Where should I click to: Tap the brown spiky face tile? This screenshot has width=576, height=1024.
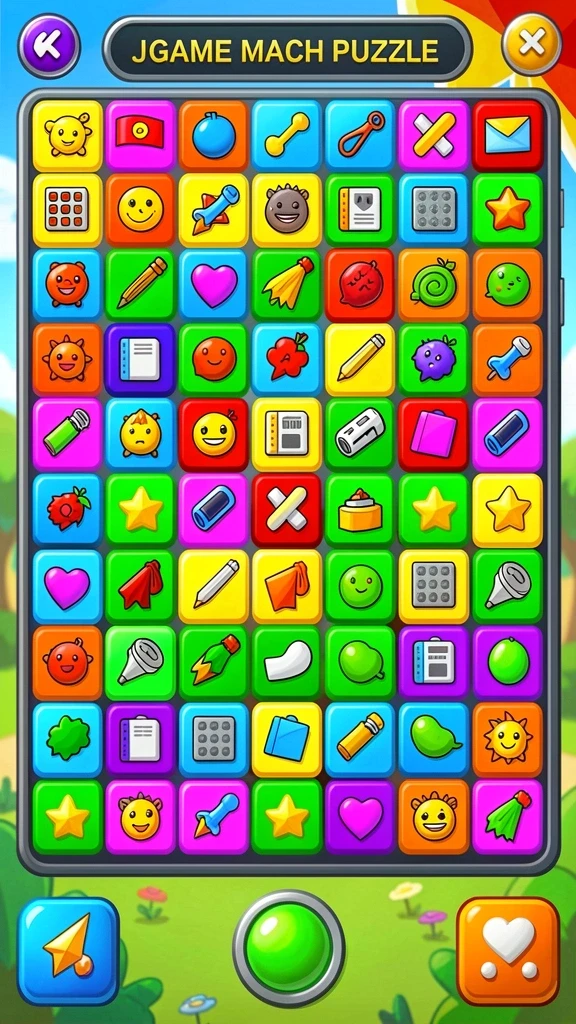287,210
